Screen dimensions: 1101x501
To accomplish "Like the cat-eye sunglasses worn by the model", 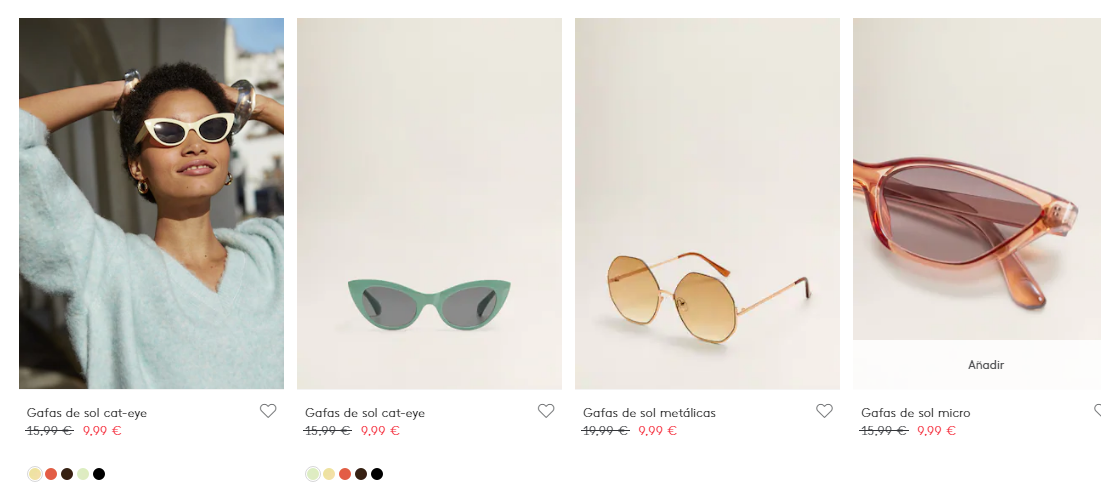I will click(x=268, y=411).
